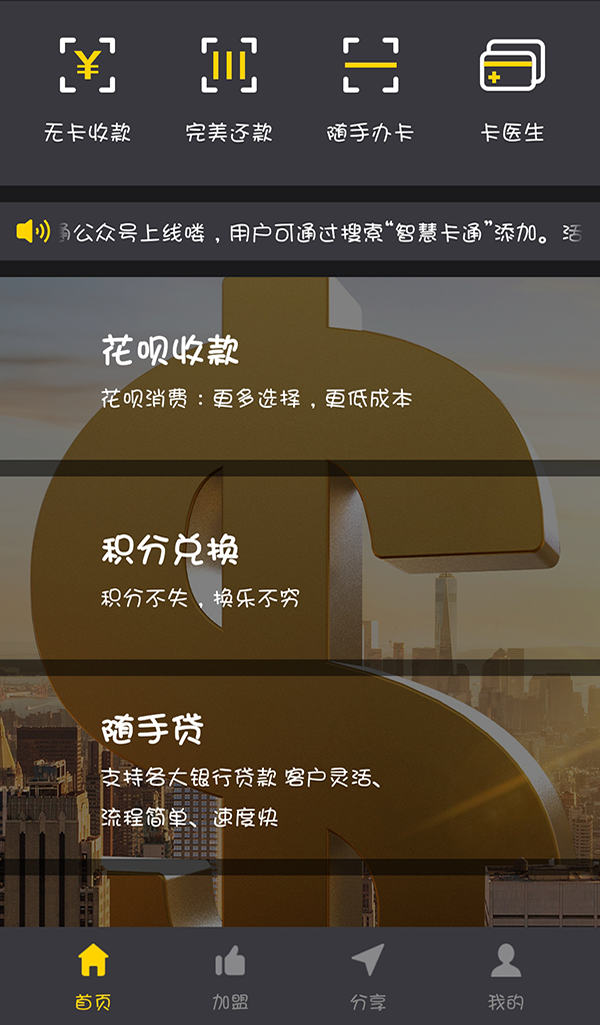Switch to the 加盟 tab
The image size is (600, 1025).
click(230, 976)
